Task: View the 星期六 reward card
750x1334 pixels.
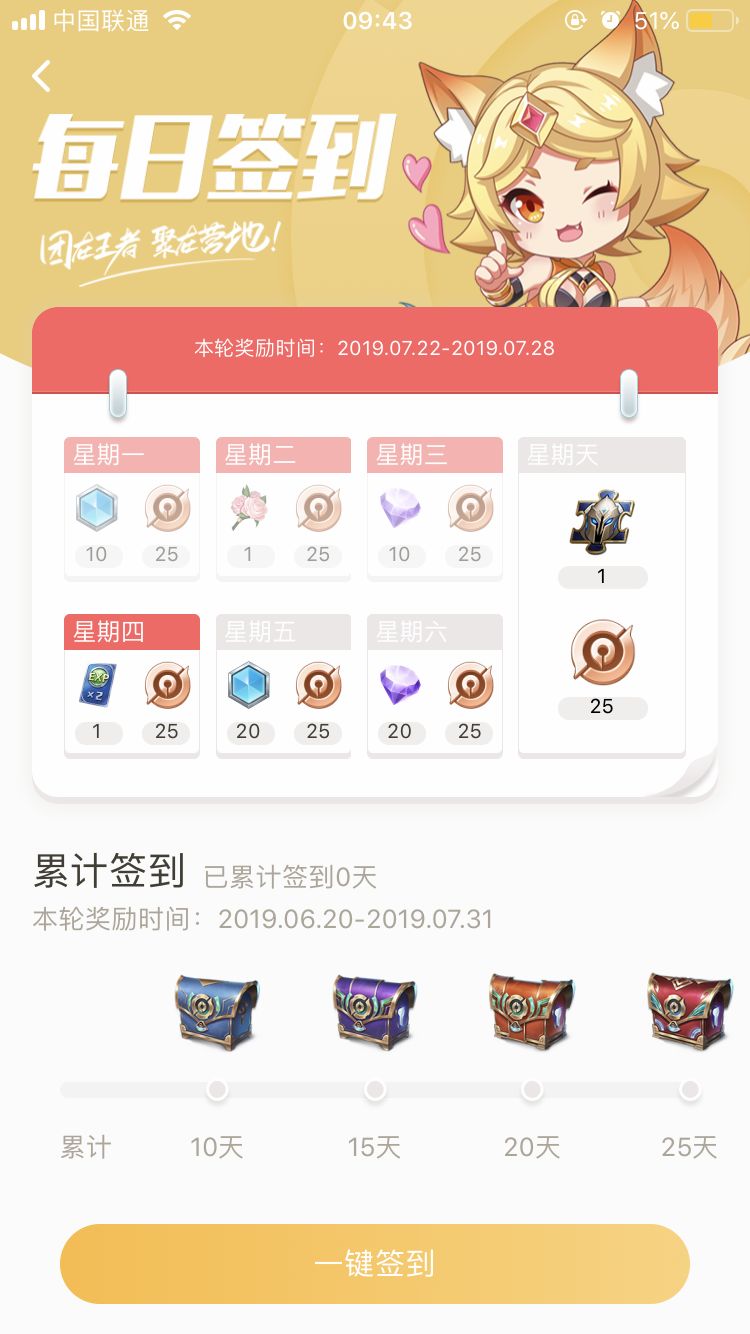Action: point(434,686)
